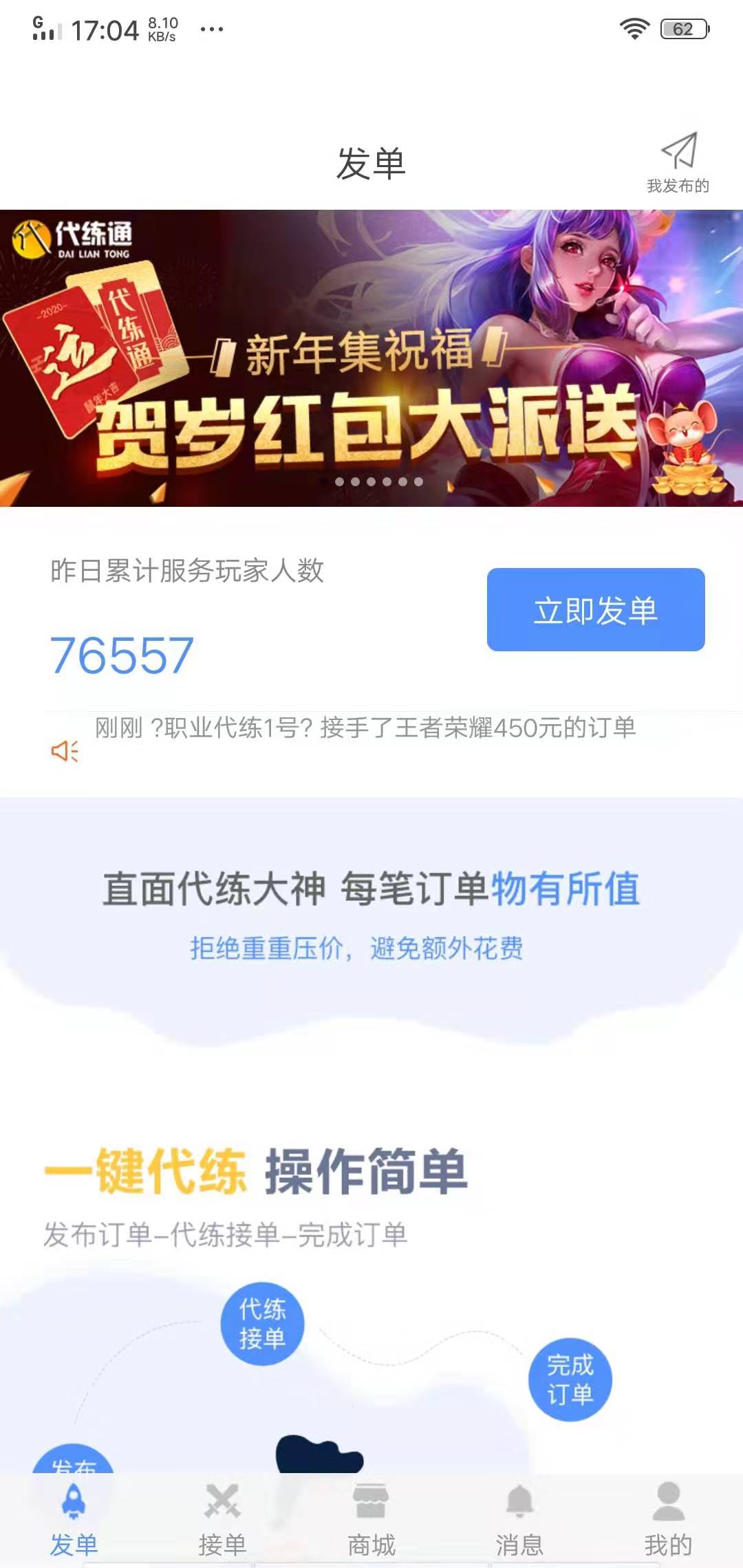
Task: Select the first carousel indicator dot
Action: pos(340,482)
